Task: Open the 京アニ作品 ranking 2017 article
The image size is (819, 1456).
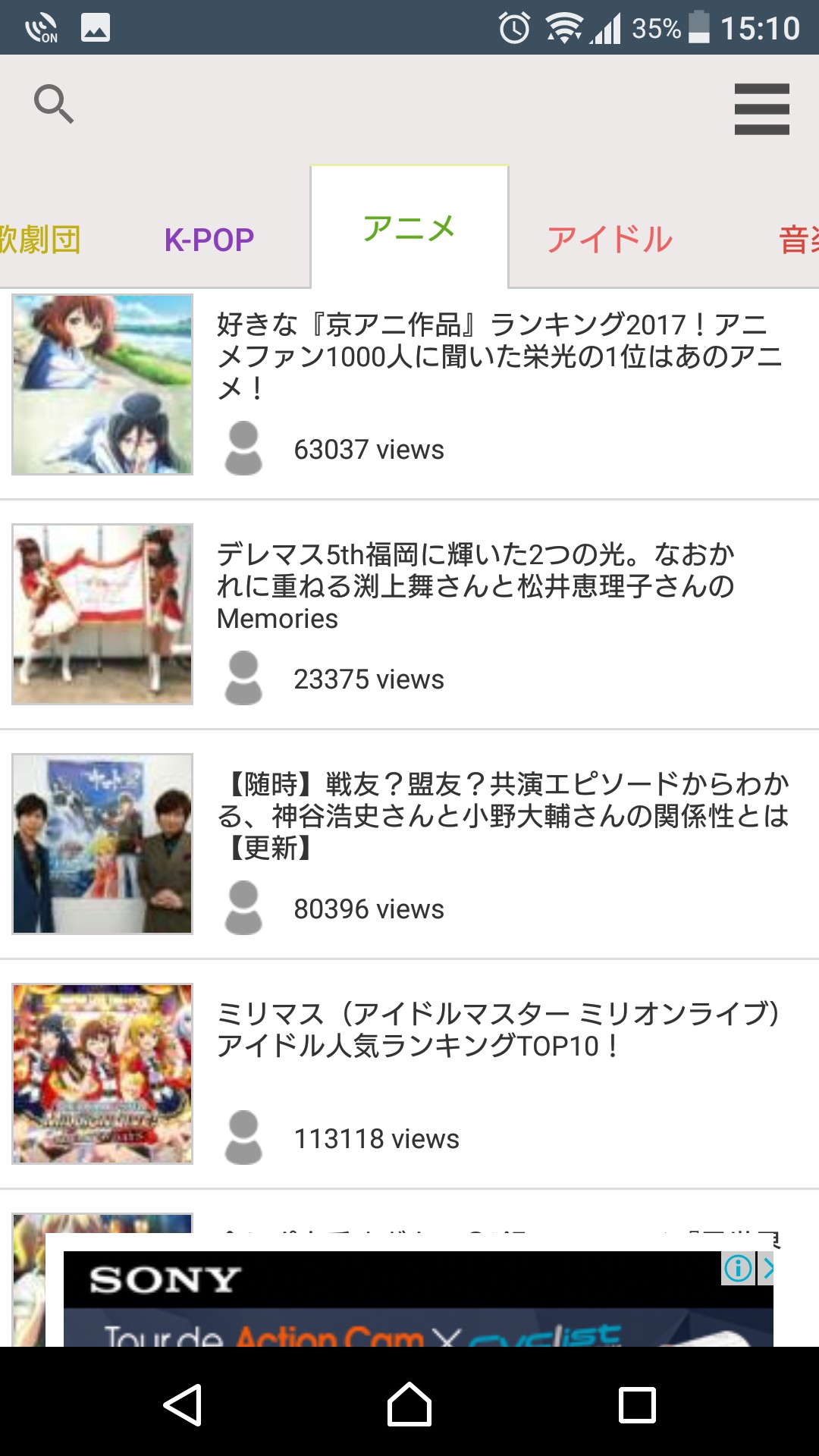Action: (x=499, y=356)
